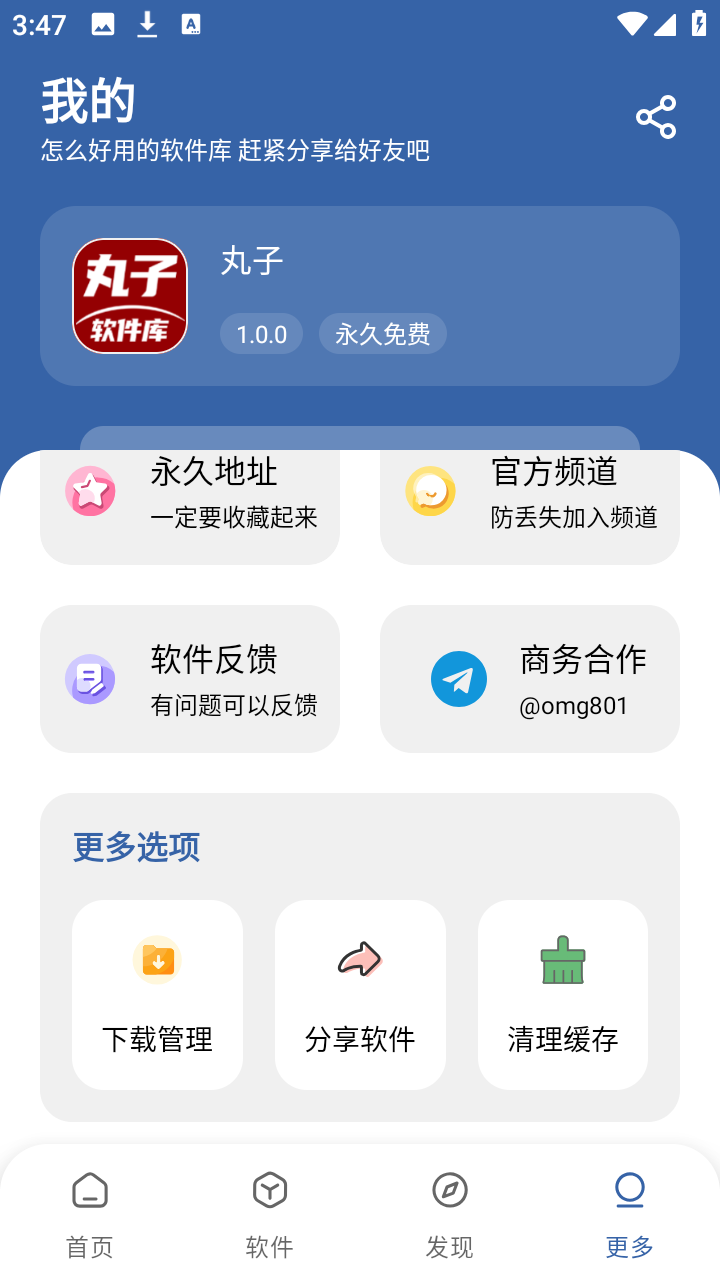The image size is (720, 1280).
Task: Open the 丸子 app info card
Action: 360,296
